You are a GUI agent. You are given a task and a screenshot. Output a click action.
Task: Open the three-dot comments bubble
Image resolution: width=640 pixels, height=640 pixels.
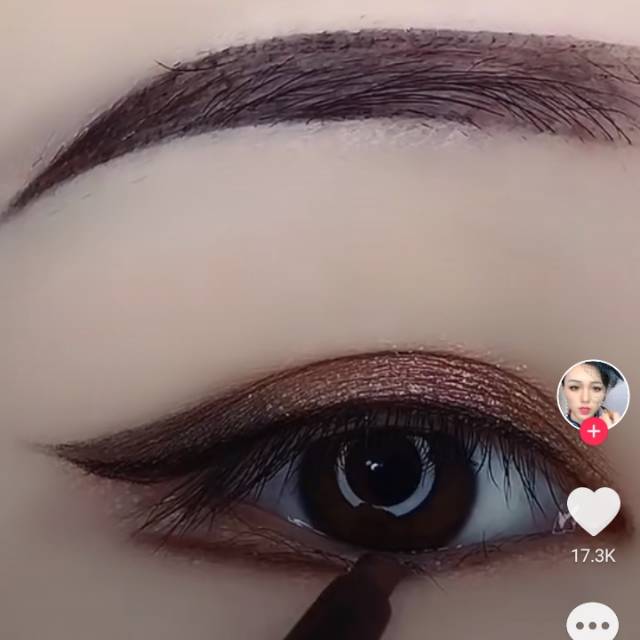click(593, 622)
